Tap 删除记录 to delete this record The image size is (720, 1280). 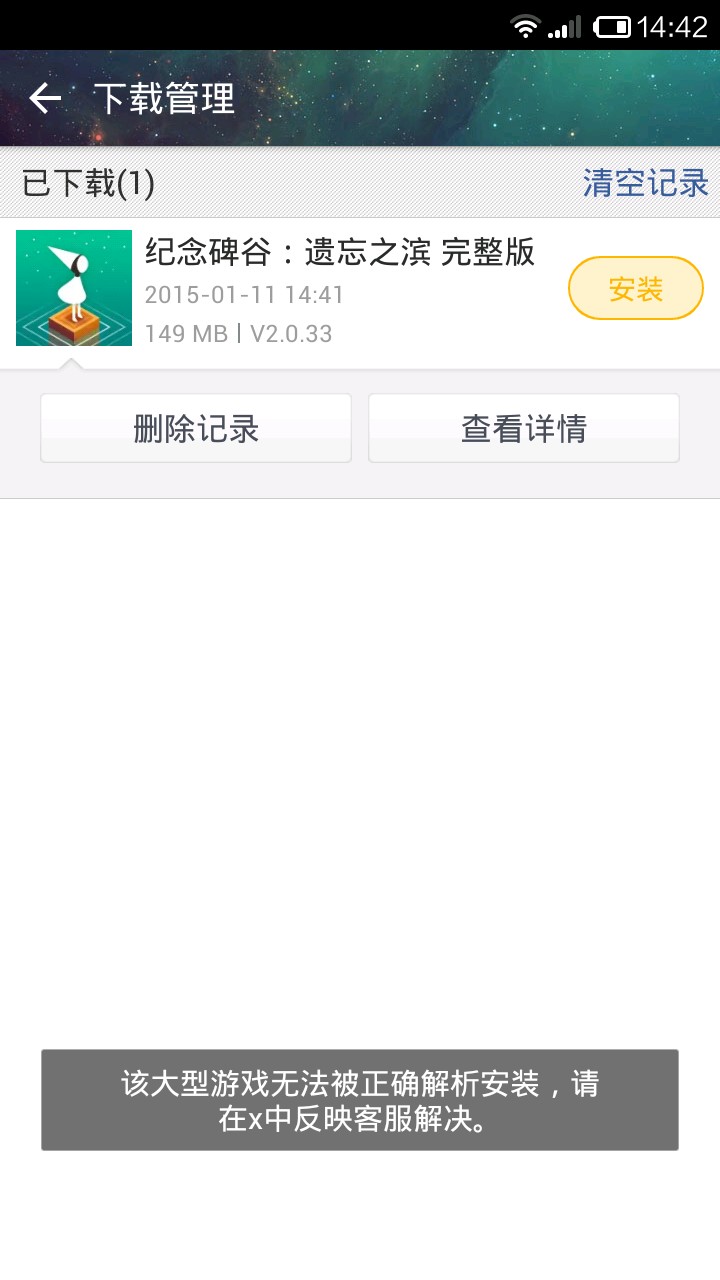(x=196, y=428)
